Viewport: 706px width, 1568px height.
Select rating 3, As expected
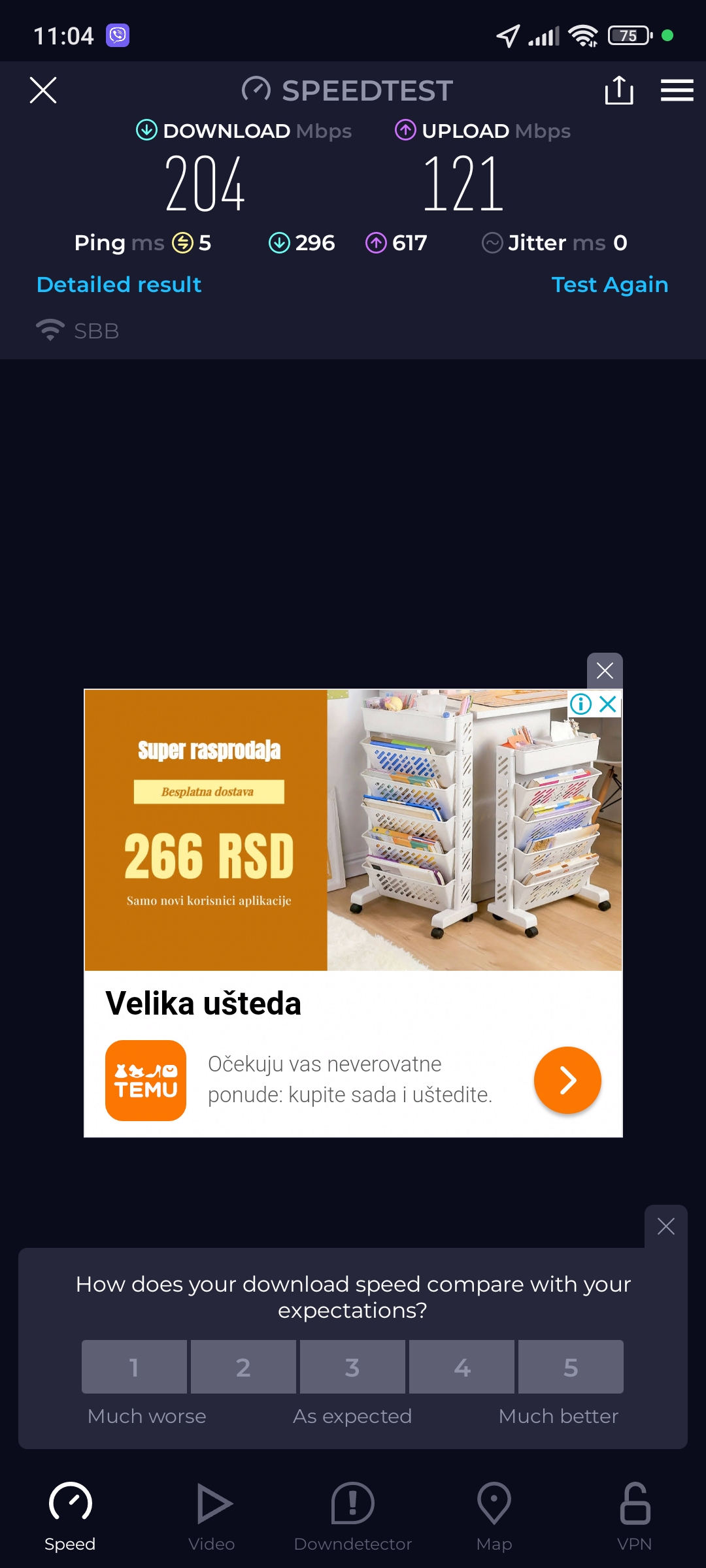pos(352,1367)
